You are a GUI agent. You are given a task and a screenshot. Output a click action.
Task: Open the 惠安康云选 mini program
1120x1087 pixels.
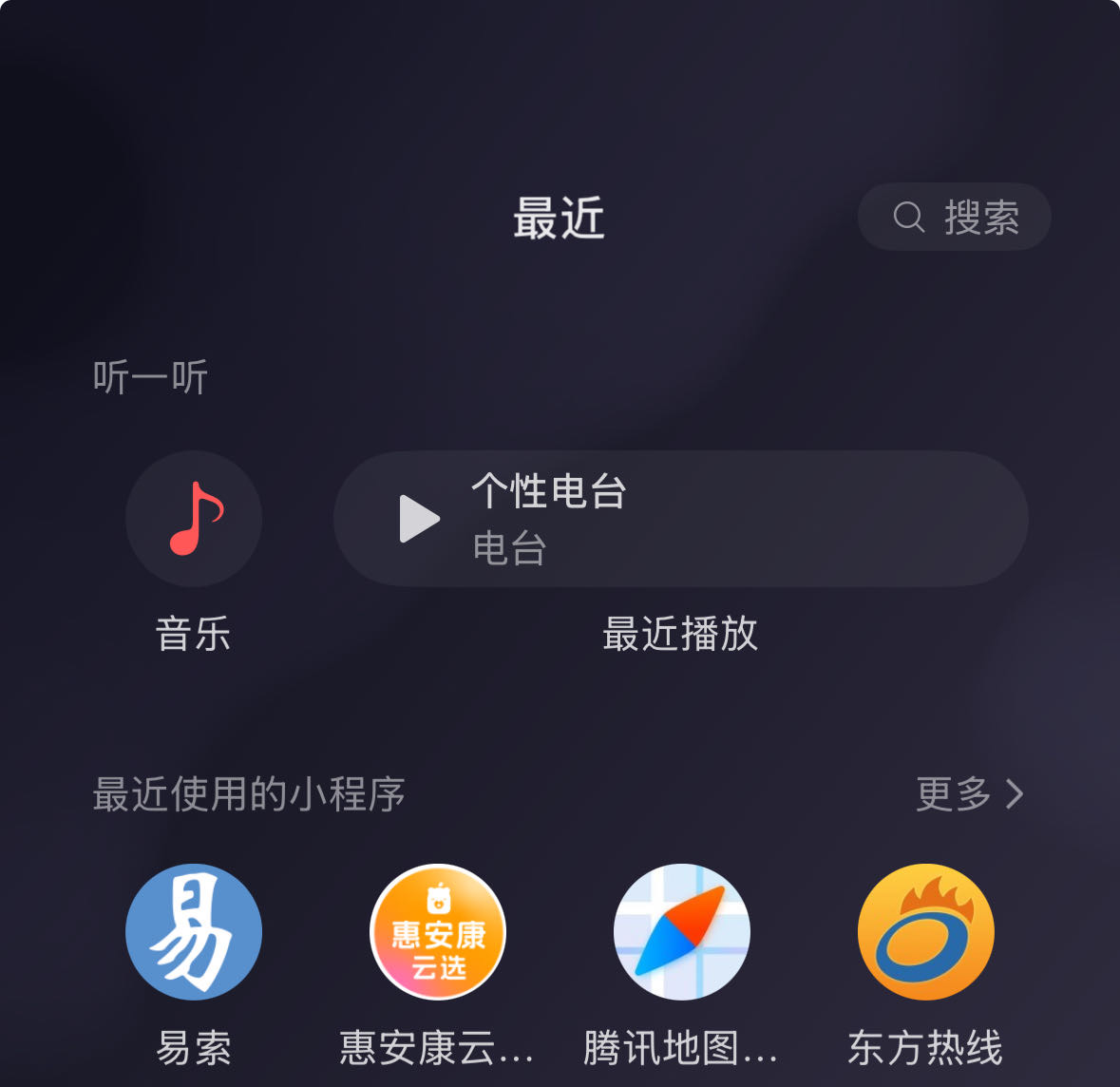[438, 932]
